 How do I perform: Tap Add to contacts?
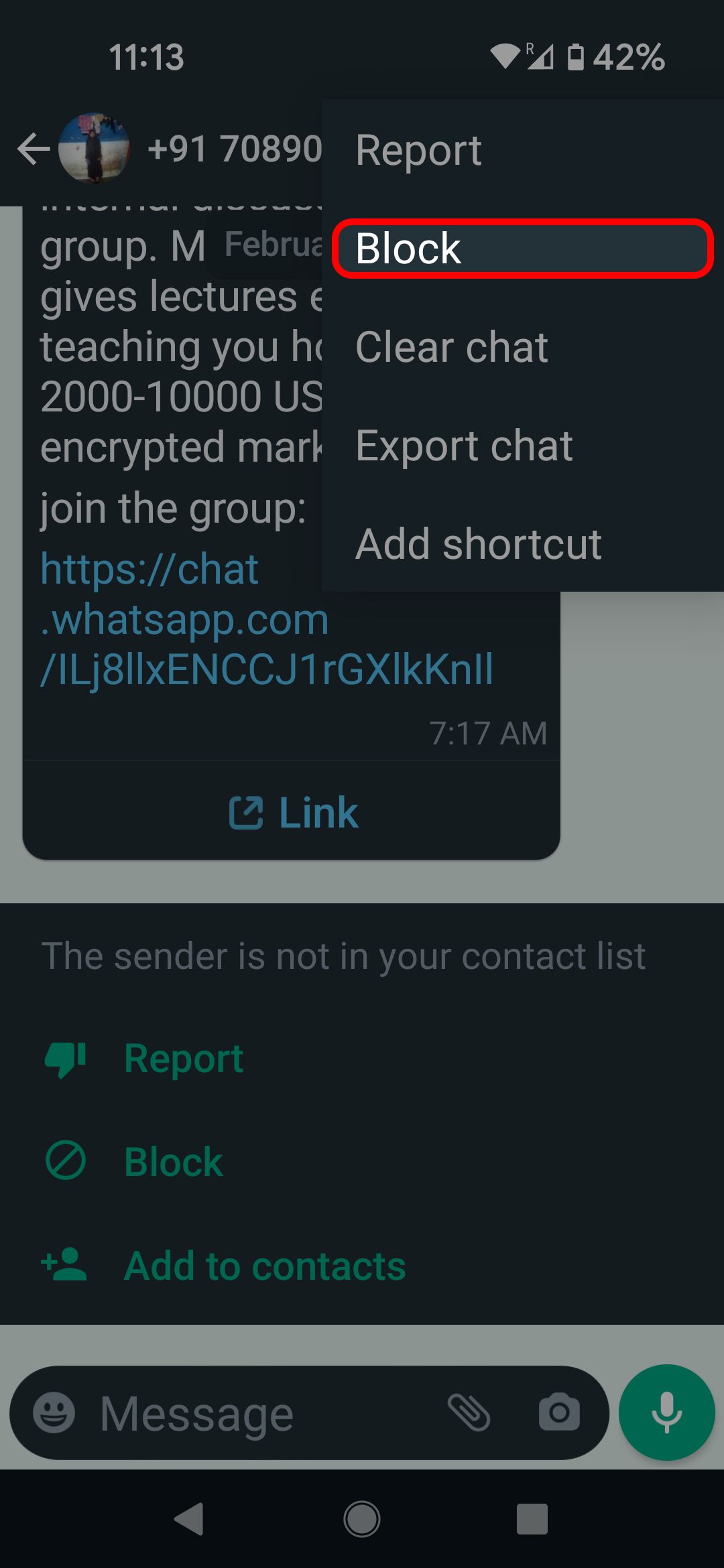point(265,1263)
